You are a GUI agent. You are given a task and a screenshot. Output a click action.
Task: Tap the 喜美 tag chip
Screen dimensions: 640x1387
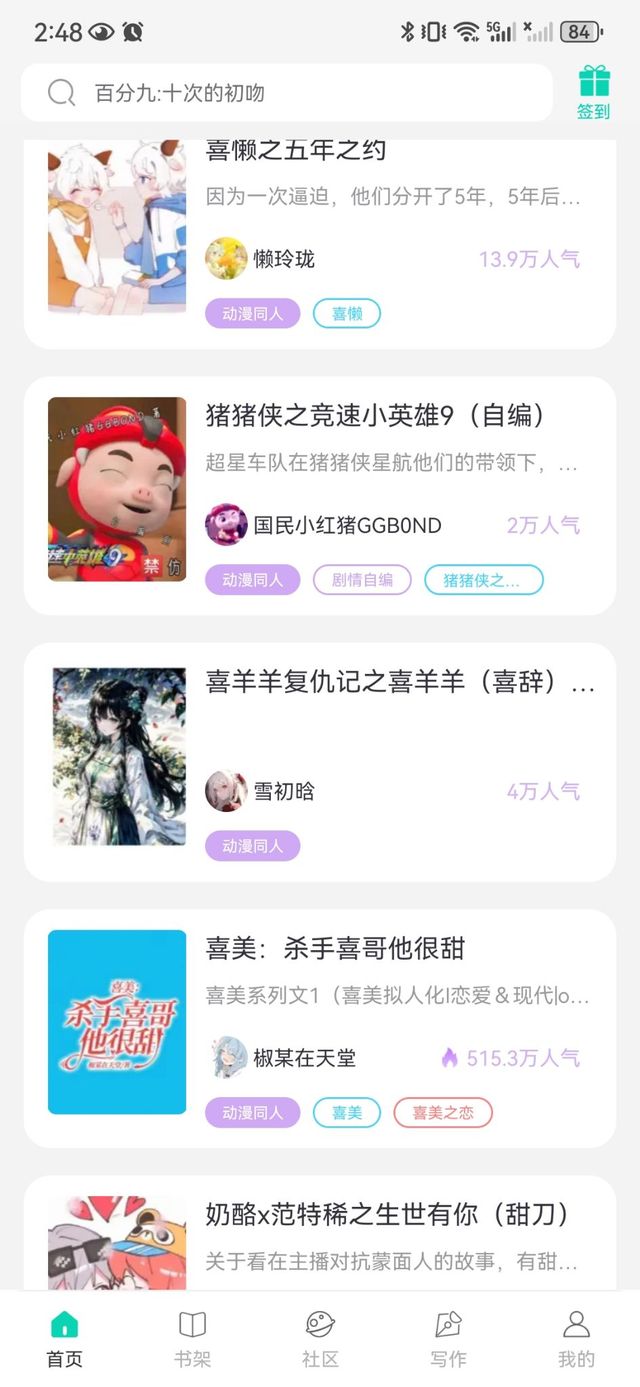pos(347,1112)
